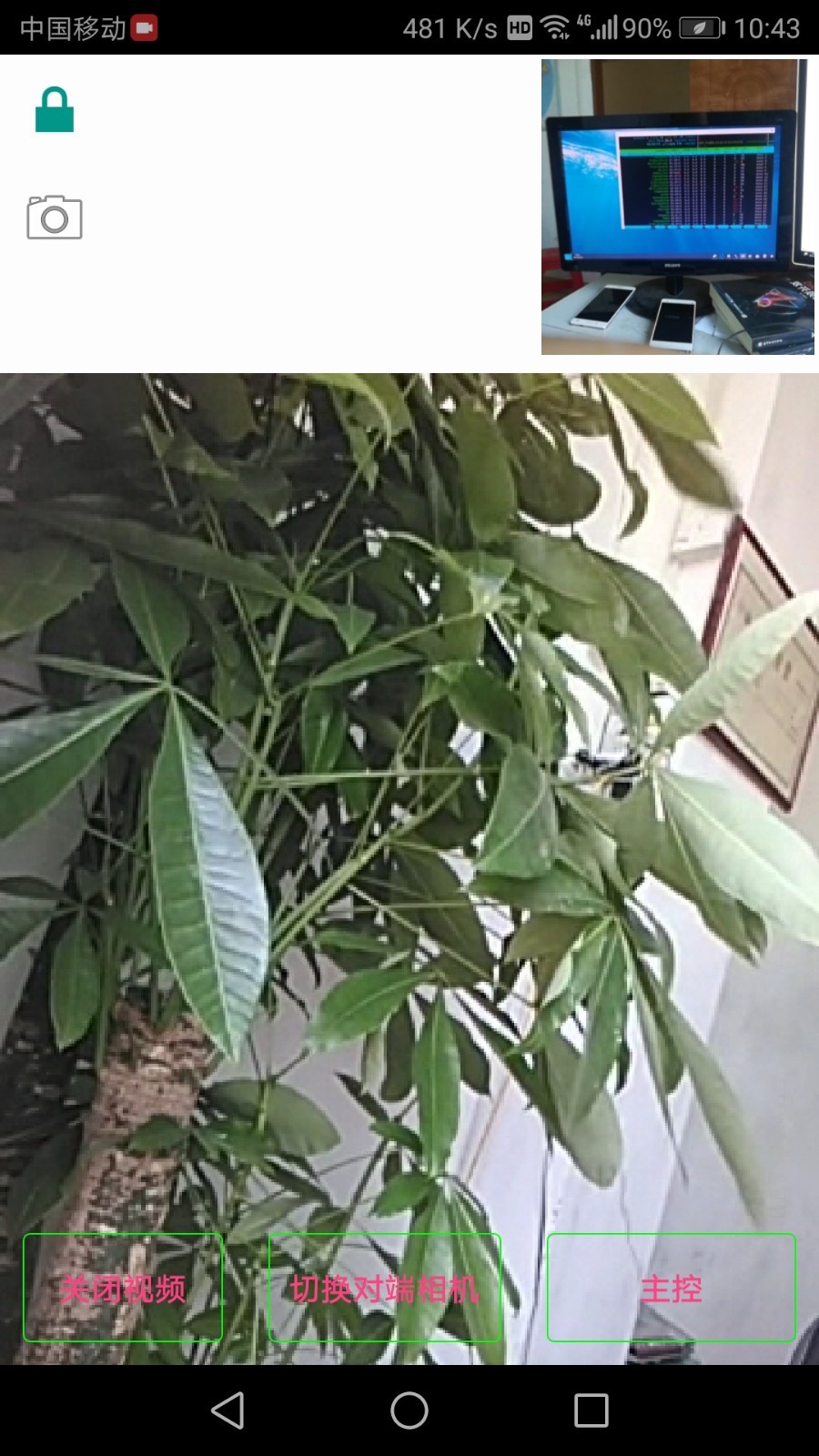Tap 切换对端相机 to switch the remote camera
The height and width of the screenshot is (1456, 819).
click(384, 1288)
